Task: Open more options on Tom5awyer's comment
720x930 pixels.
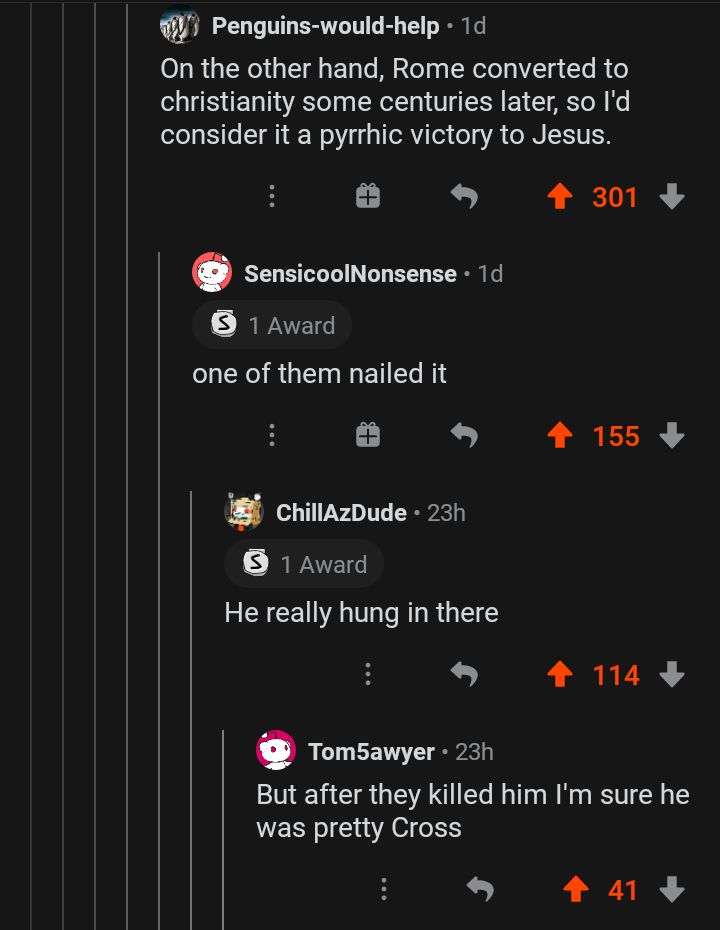Action: tap(383, 889)
